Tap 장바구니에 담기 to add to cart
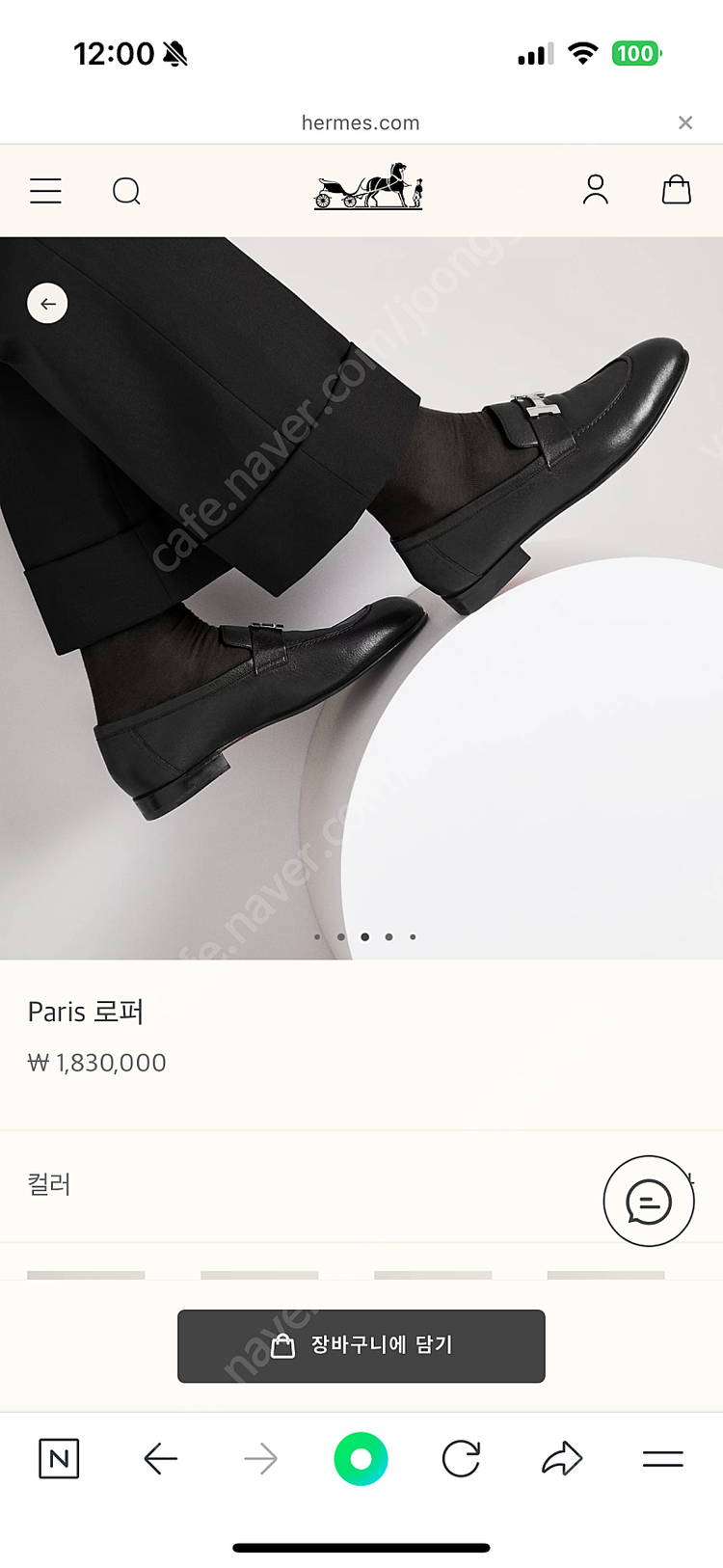 click(x=361, y=1346)
